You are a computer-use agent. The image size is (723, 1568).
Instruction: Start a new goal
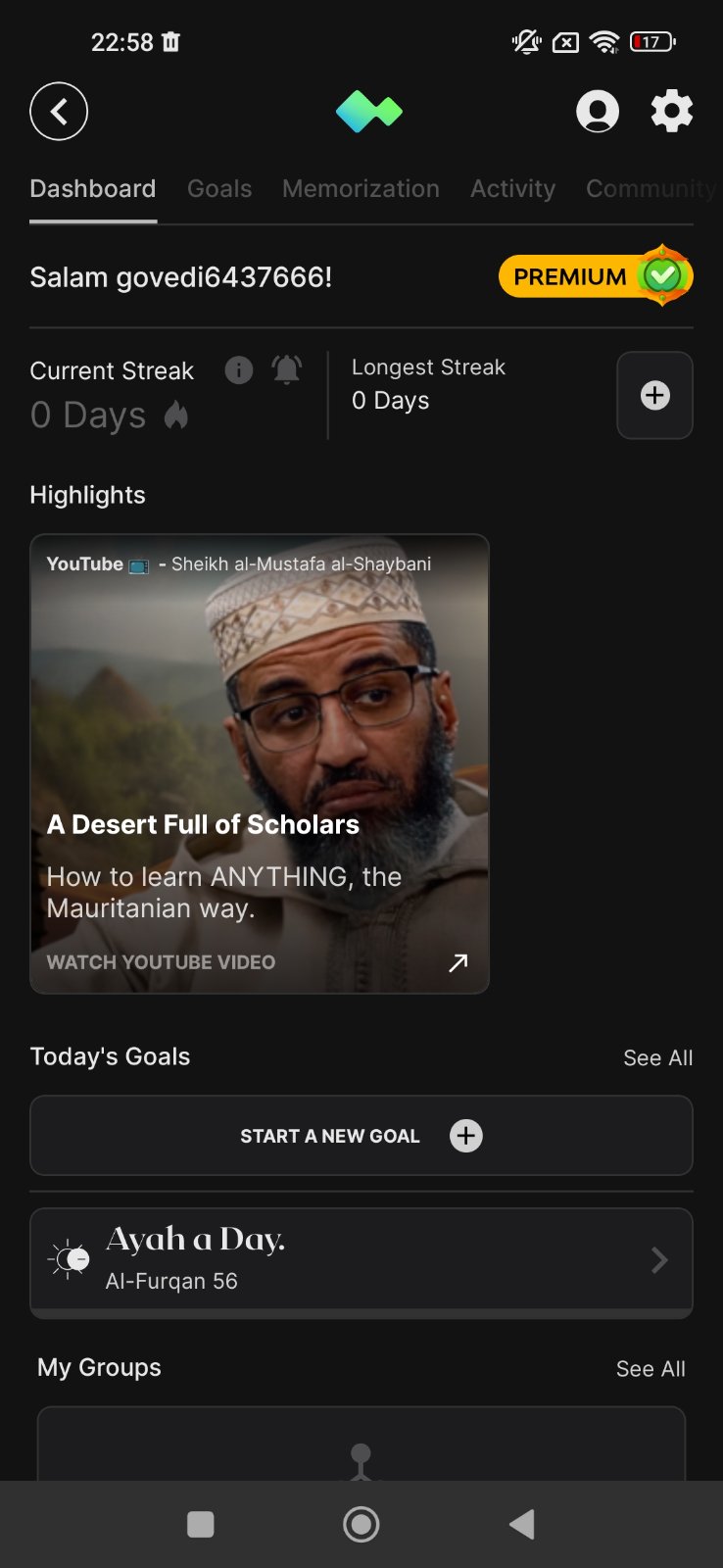click(361, 1136)
